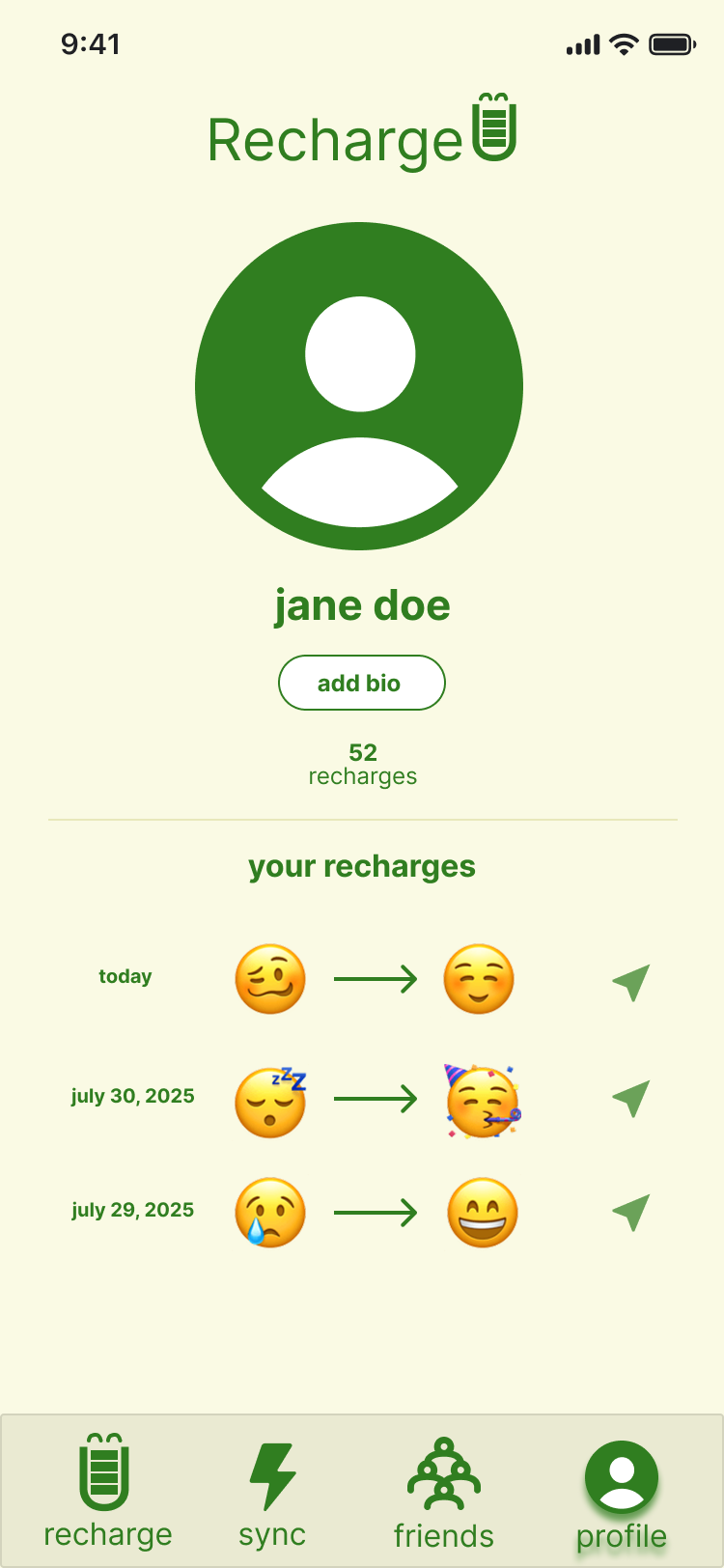Image resolution: width=724 pixels, height=1568 pixels.
Task: Tap the send arrow next to today's recharge
Action: (x=630, y=980)
